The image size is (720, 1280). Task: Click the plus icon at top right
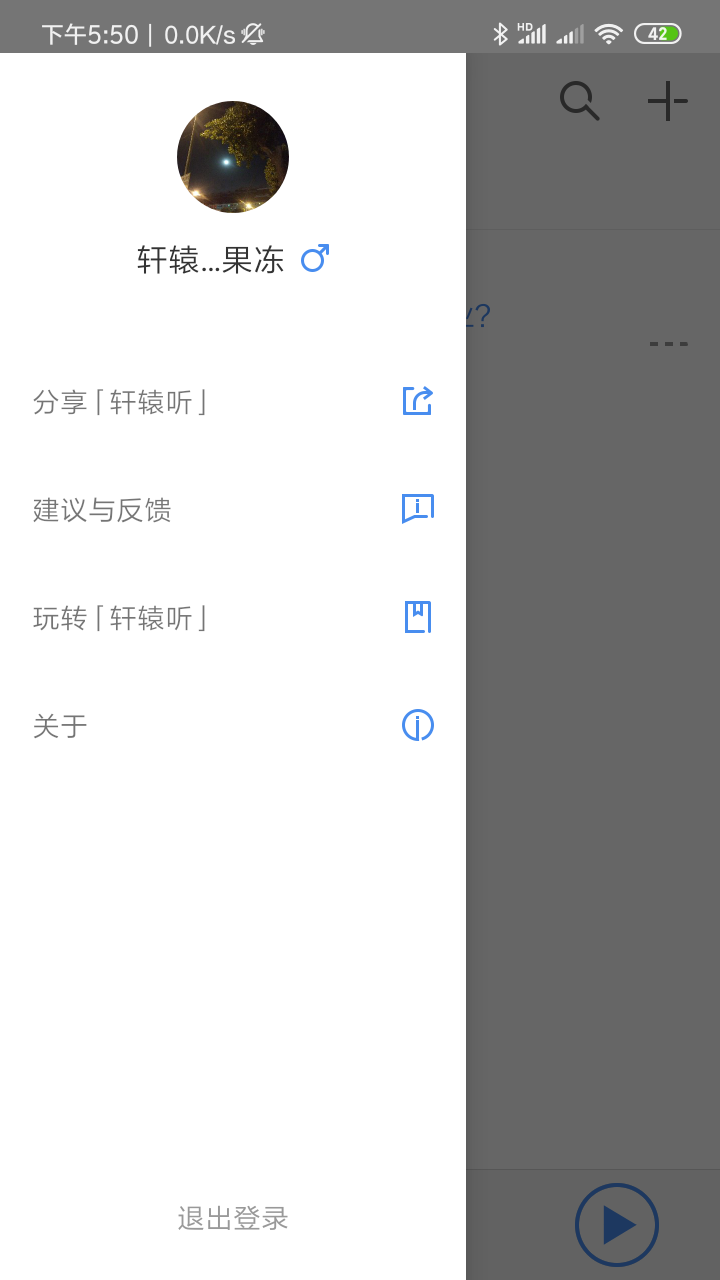pyautogui.click(x=667, y=100)
